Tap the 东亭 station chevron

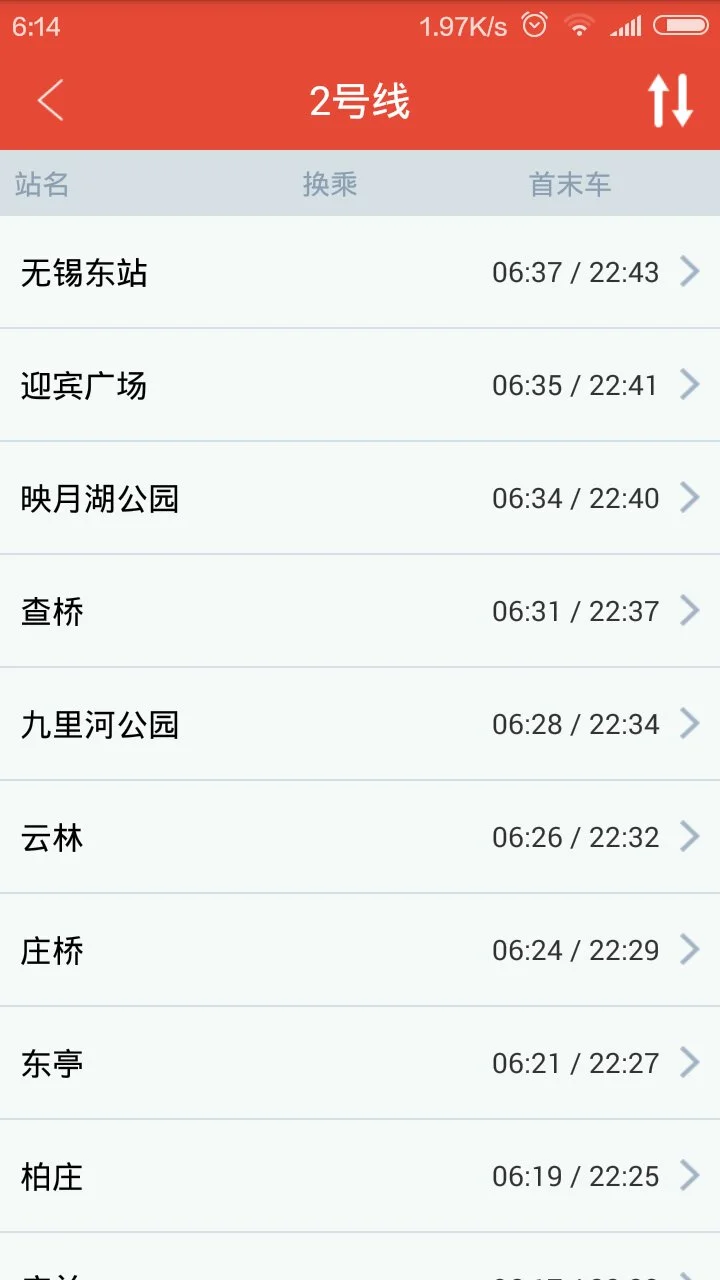point(690,1063)
